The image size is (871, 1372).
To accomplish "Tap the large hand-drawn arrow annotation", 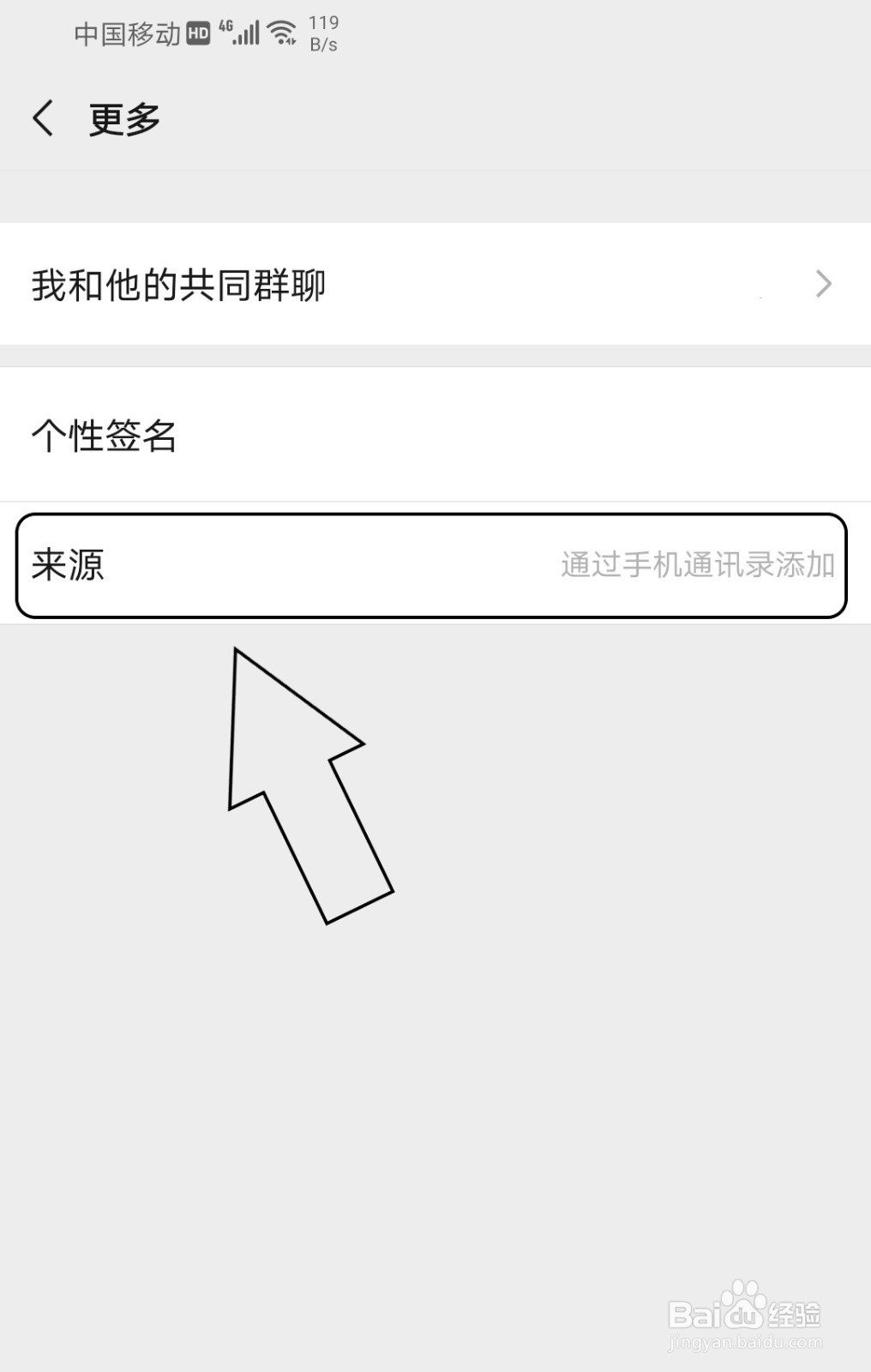I will [x=309, y=789].
